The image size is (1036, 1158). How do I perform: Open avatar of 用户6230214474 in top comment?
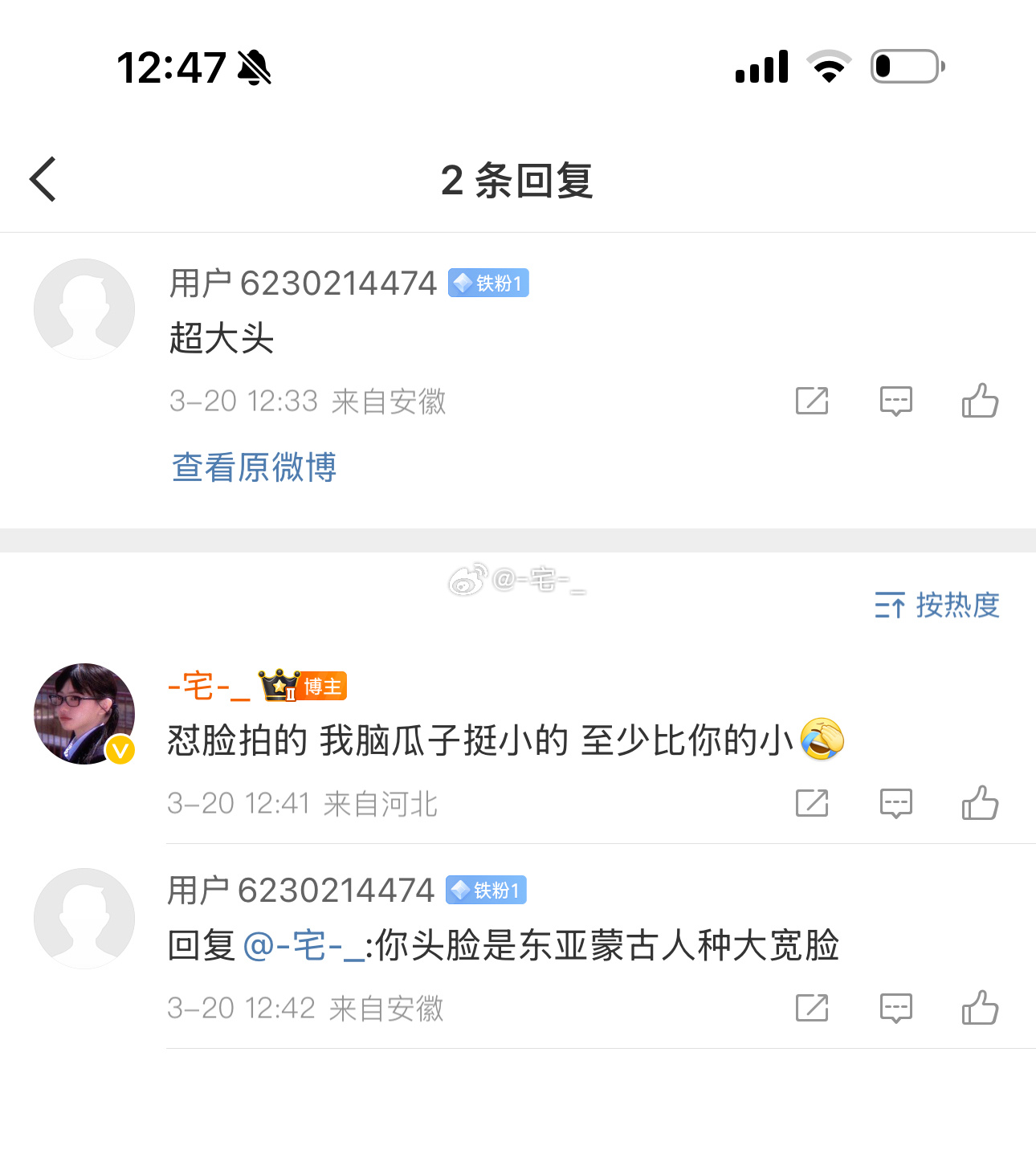(x=84, y=309)
